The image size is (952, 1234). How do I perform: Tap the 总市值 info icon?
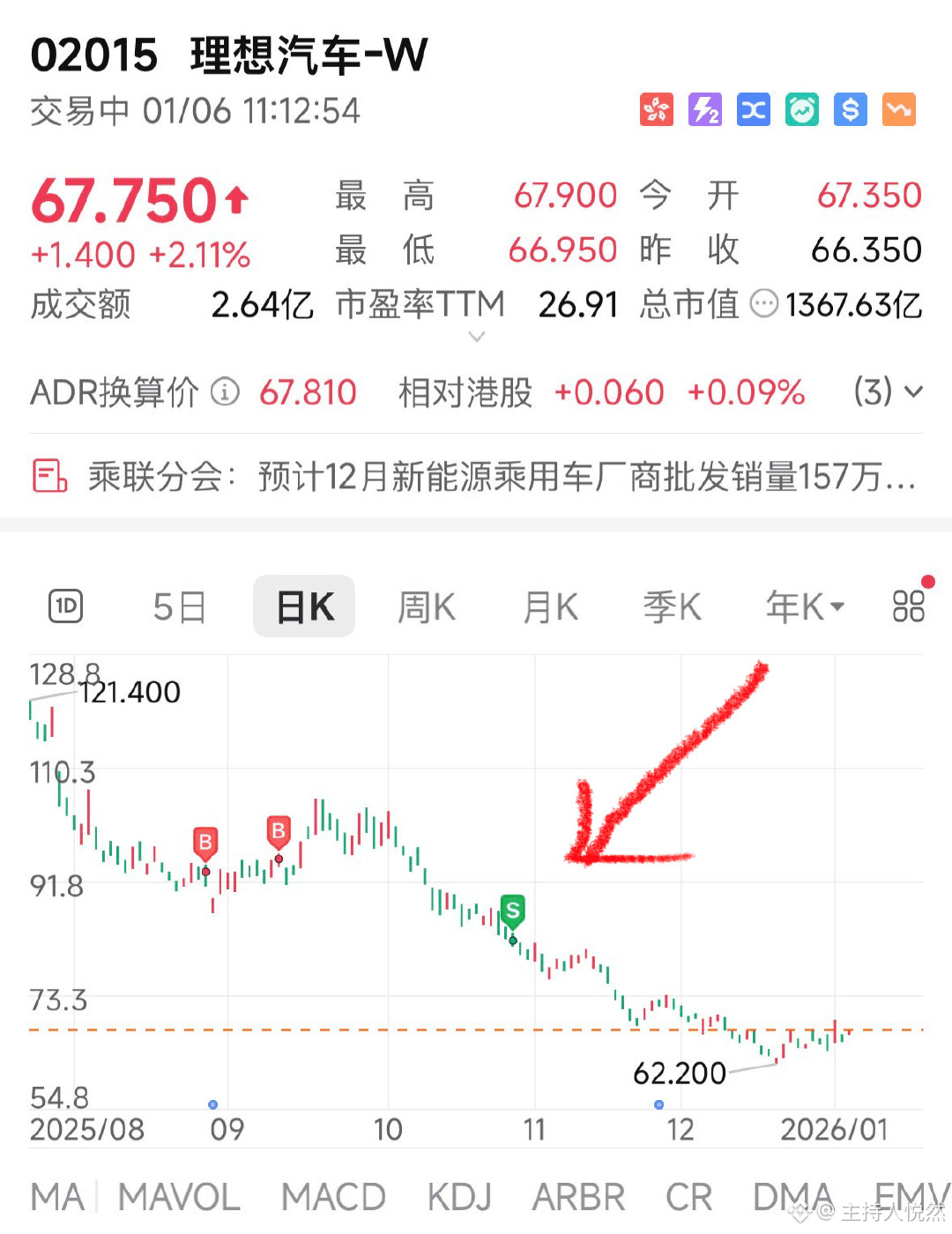(x=763, y=305)
